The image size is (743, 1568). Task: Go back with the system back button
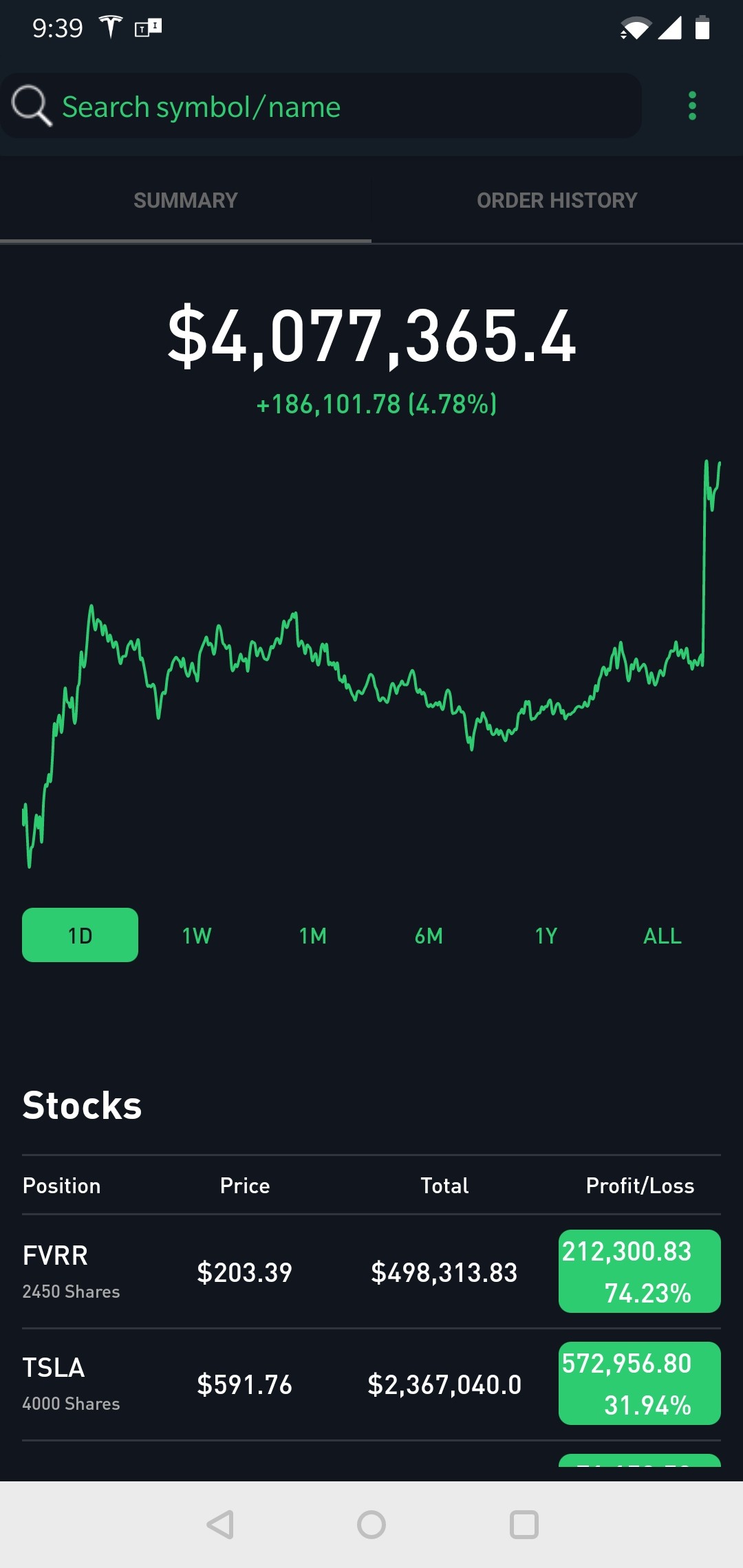click(220, 1525)
